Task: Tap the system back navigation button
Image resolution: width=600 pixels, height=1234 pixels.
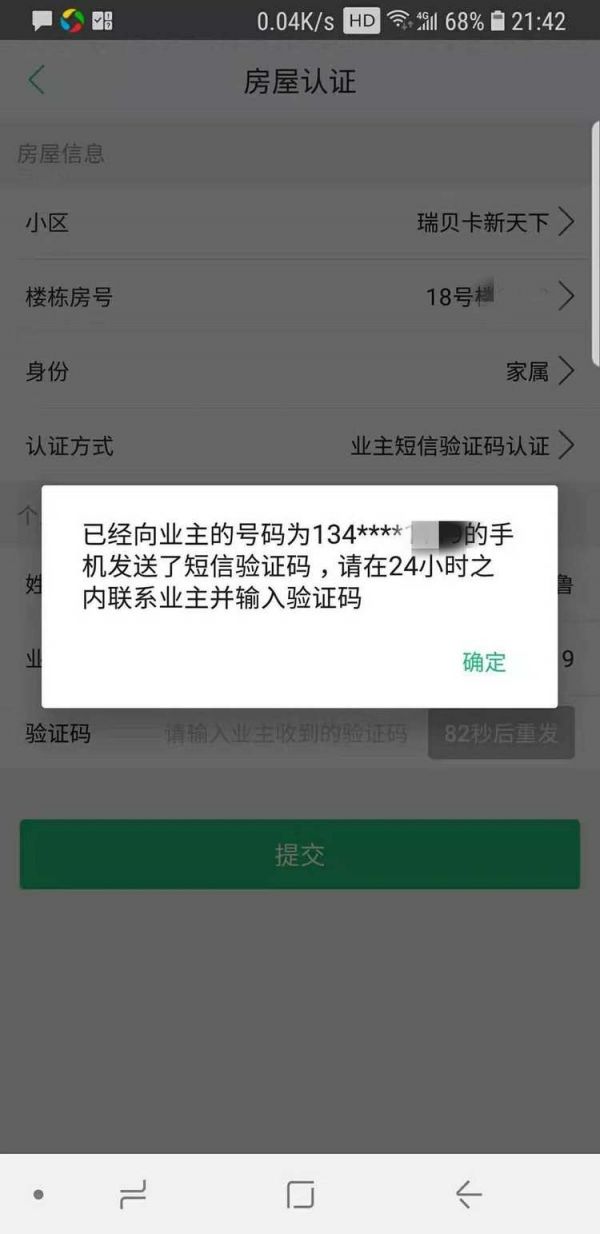Action: click(468, 1194)
